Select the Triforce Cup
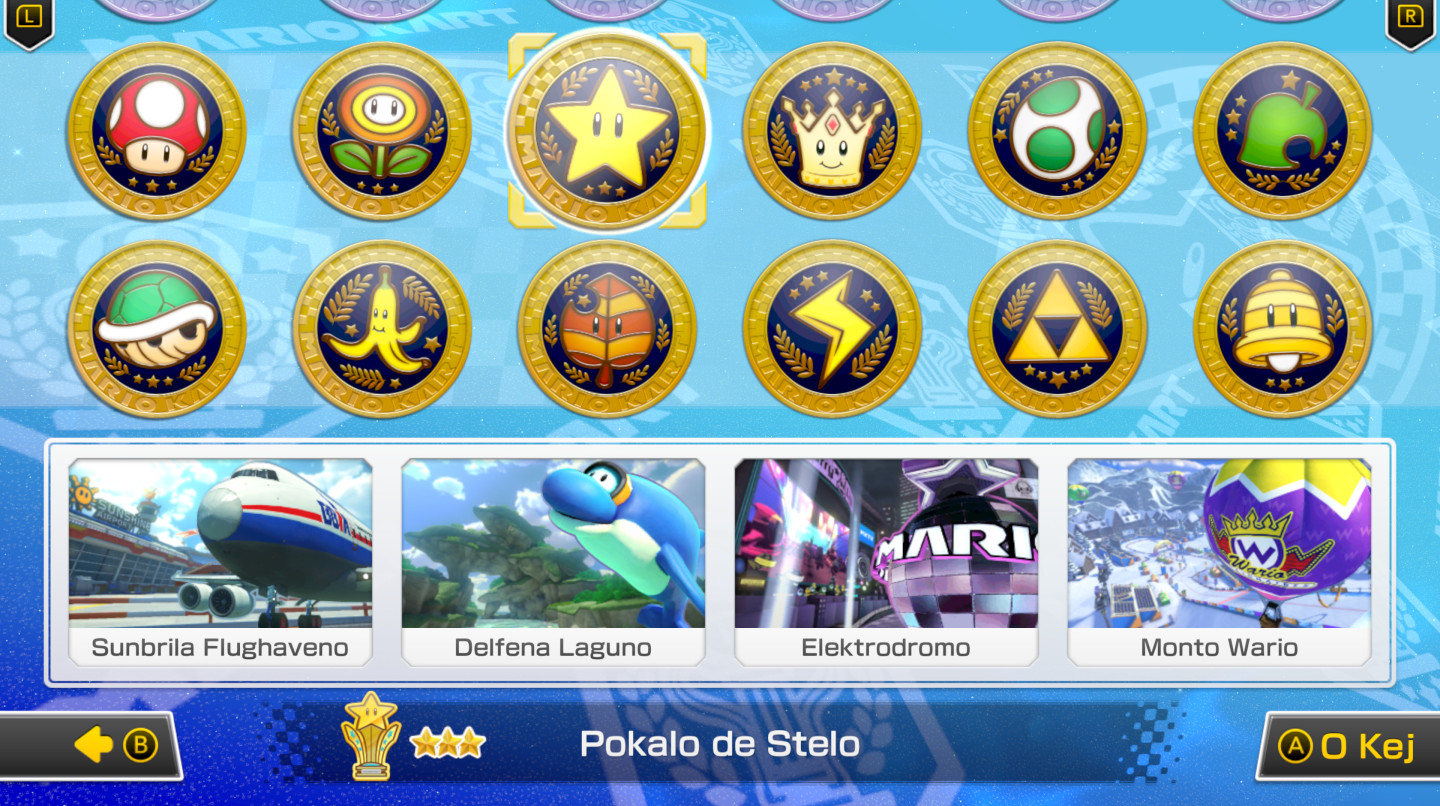This screenshot has width=1440, height=806. [x=1057, y=329]
